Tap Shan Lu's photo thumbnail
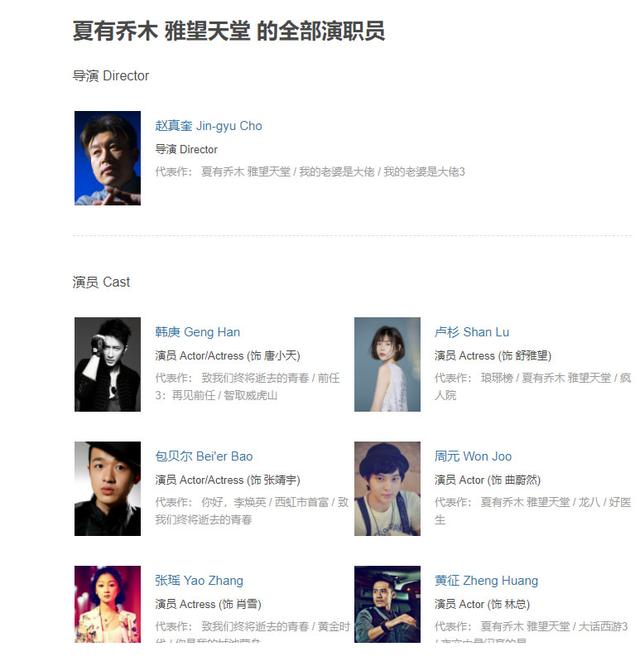The image size is (640, 671). click(387, 364)
